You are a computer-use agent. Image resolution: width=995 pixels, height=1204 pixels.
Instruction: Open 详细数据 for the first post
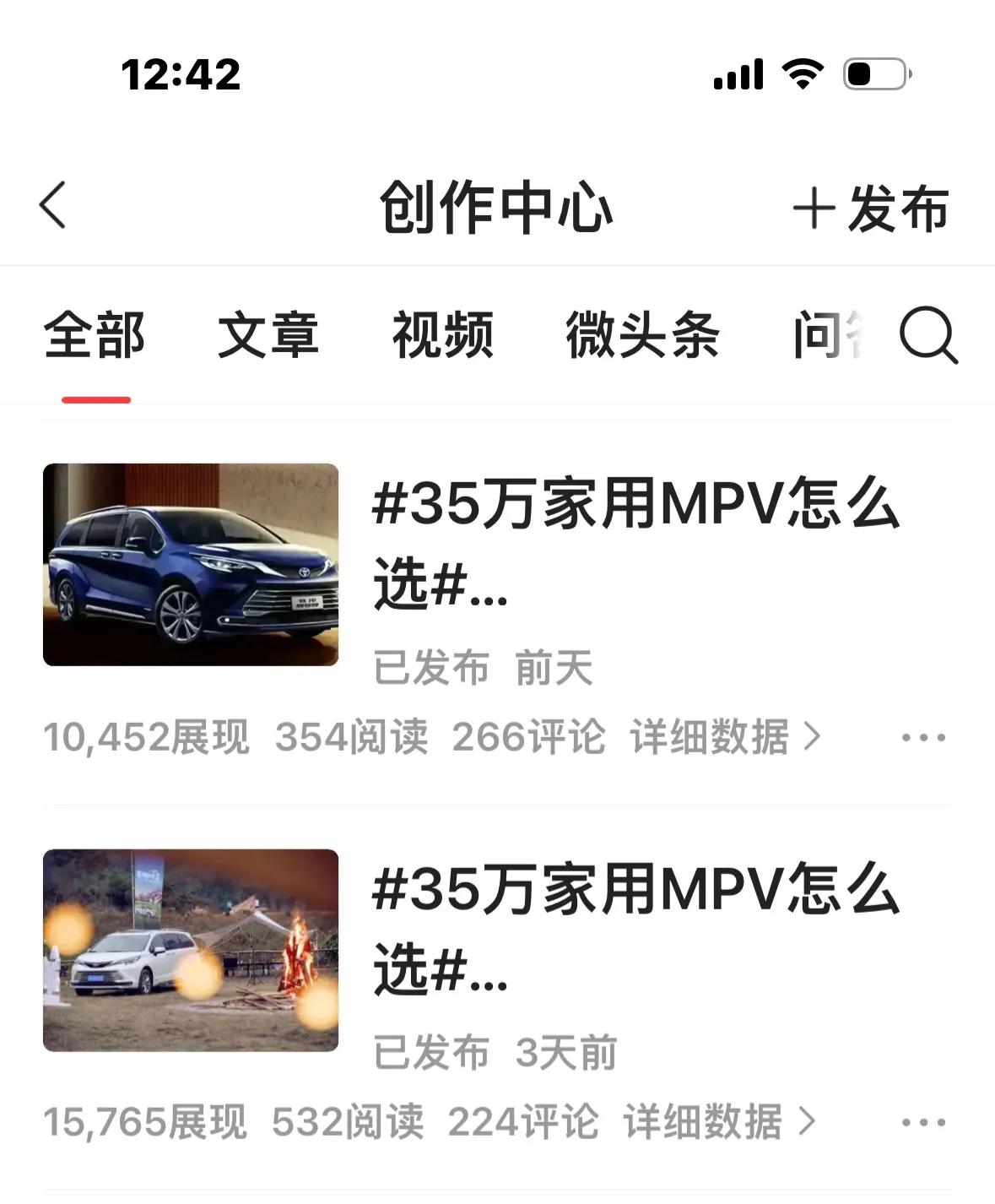tap(707, 736)
